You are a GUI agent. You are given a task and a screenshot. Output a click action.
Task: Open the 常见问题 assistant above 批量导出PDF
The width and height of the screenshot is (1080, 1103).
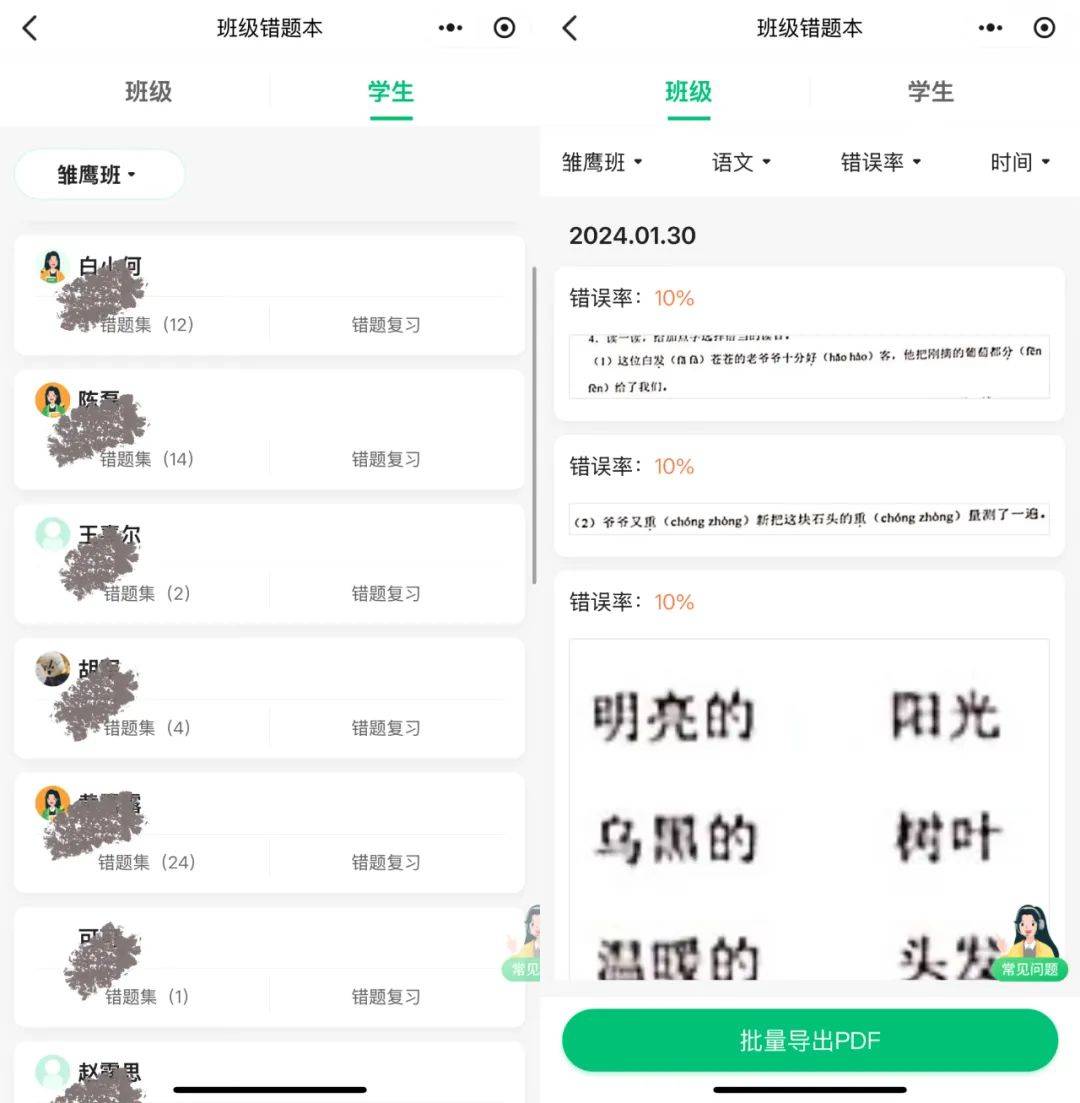coord(1028,945)
